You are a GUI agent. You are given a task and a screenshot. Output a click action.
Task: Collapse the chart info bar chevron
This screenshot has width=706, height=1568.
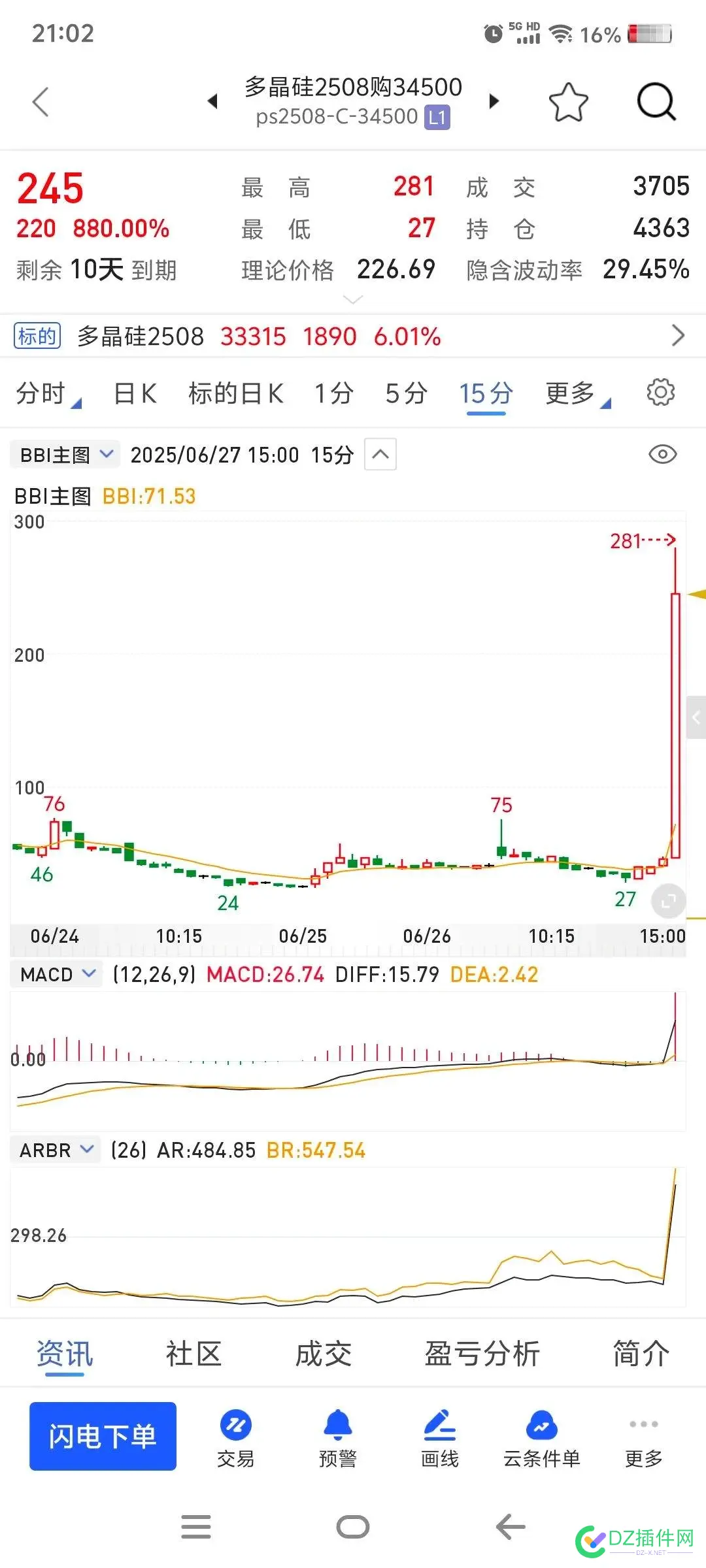click(x=379, y=453)
